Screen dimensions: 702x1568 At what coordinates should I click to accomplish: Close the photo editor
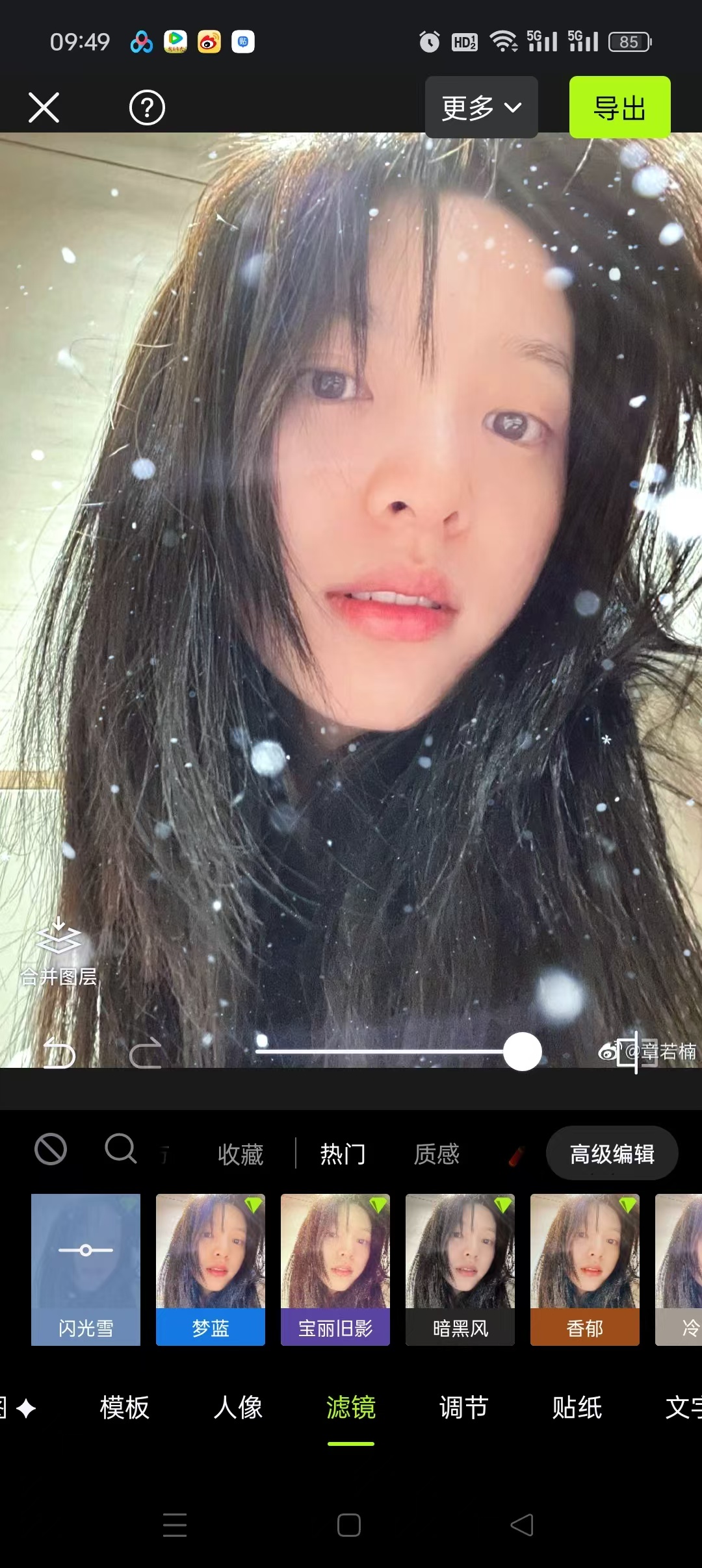(44, 107)
